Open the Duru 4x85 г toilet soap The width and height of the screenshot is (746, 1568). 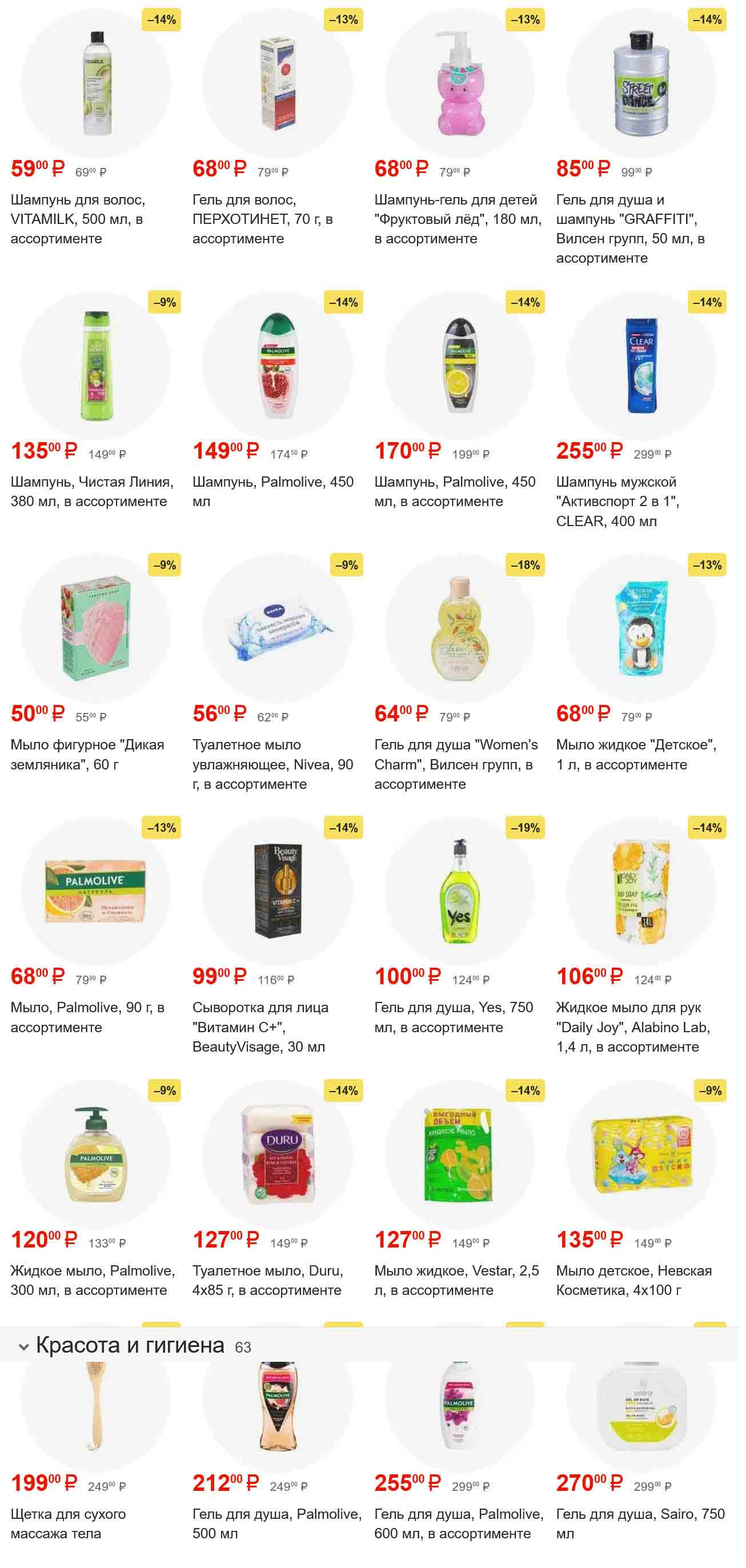coord(278,1154)
